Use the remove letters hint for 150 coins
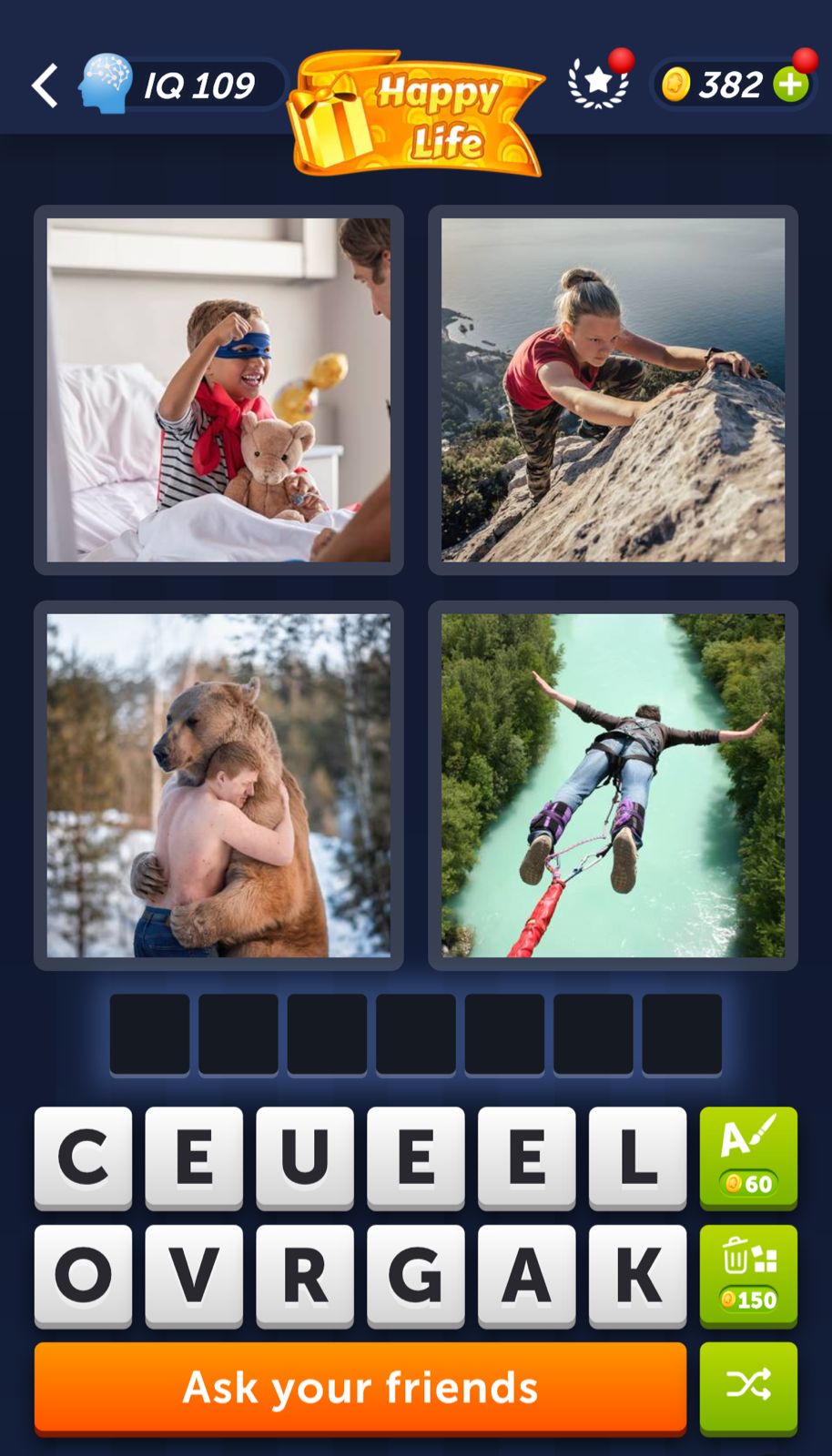832x1456 pixels. tap(748, 1274)
